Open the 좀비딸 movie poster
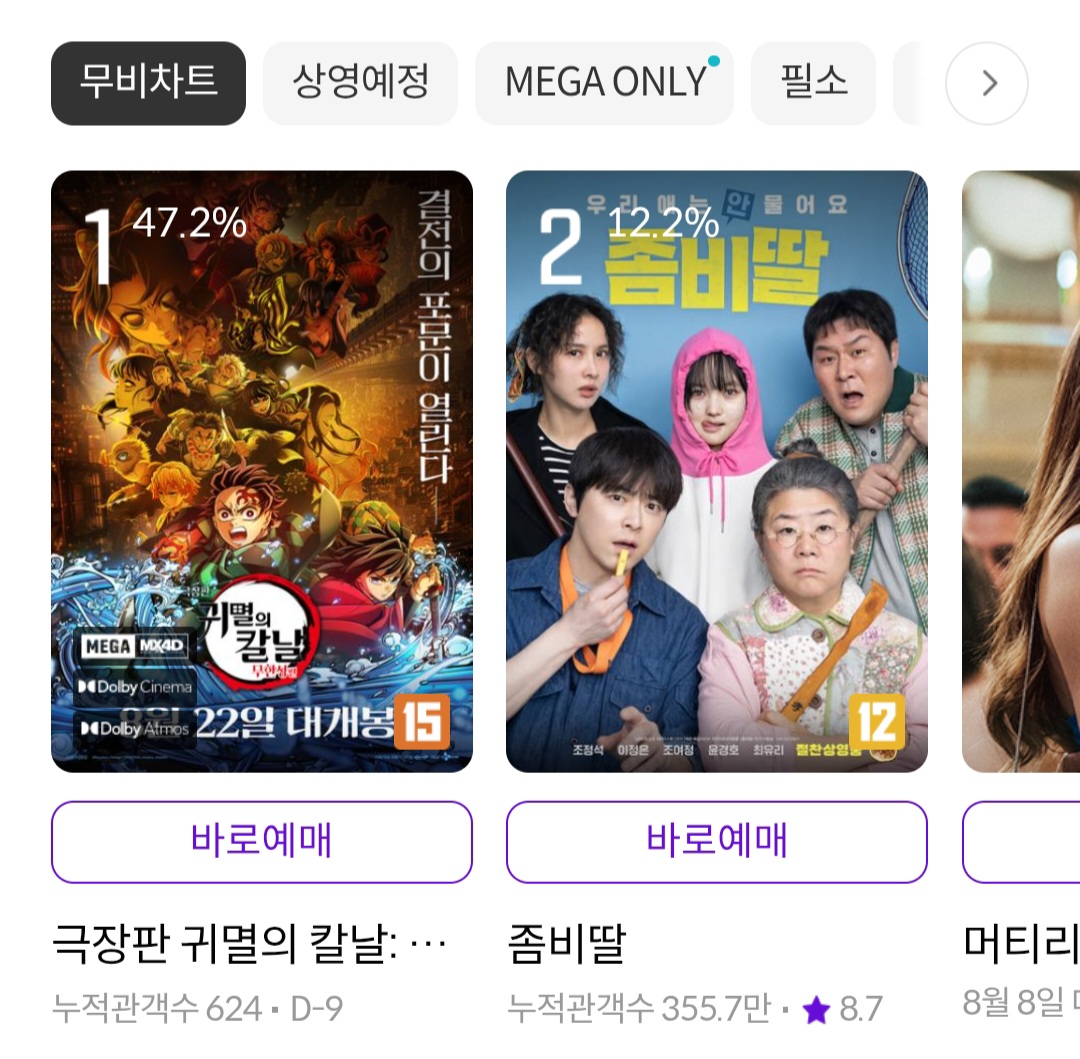The image size is (1080, 1059). 717,471
